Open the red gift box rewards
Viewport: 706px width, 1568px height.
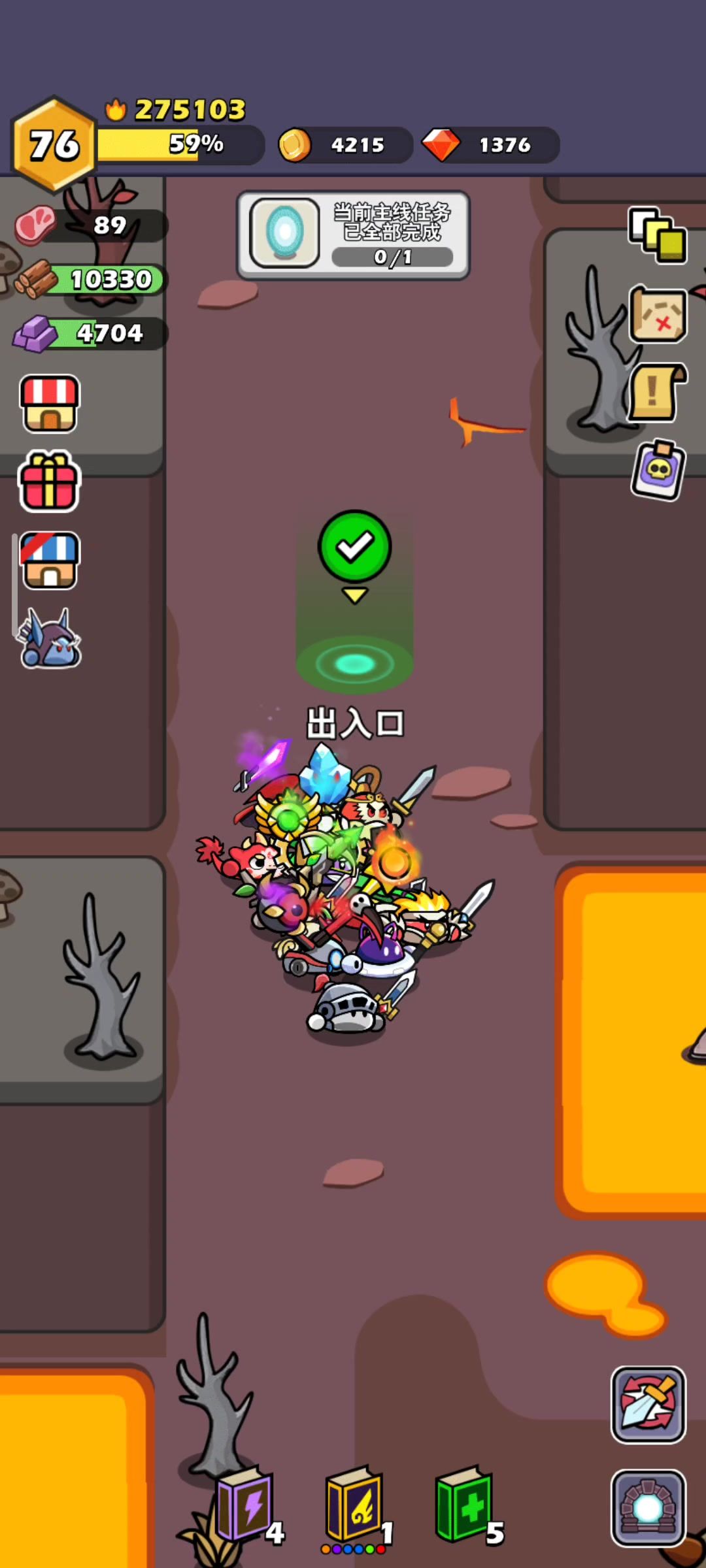[x=50, y=482]
